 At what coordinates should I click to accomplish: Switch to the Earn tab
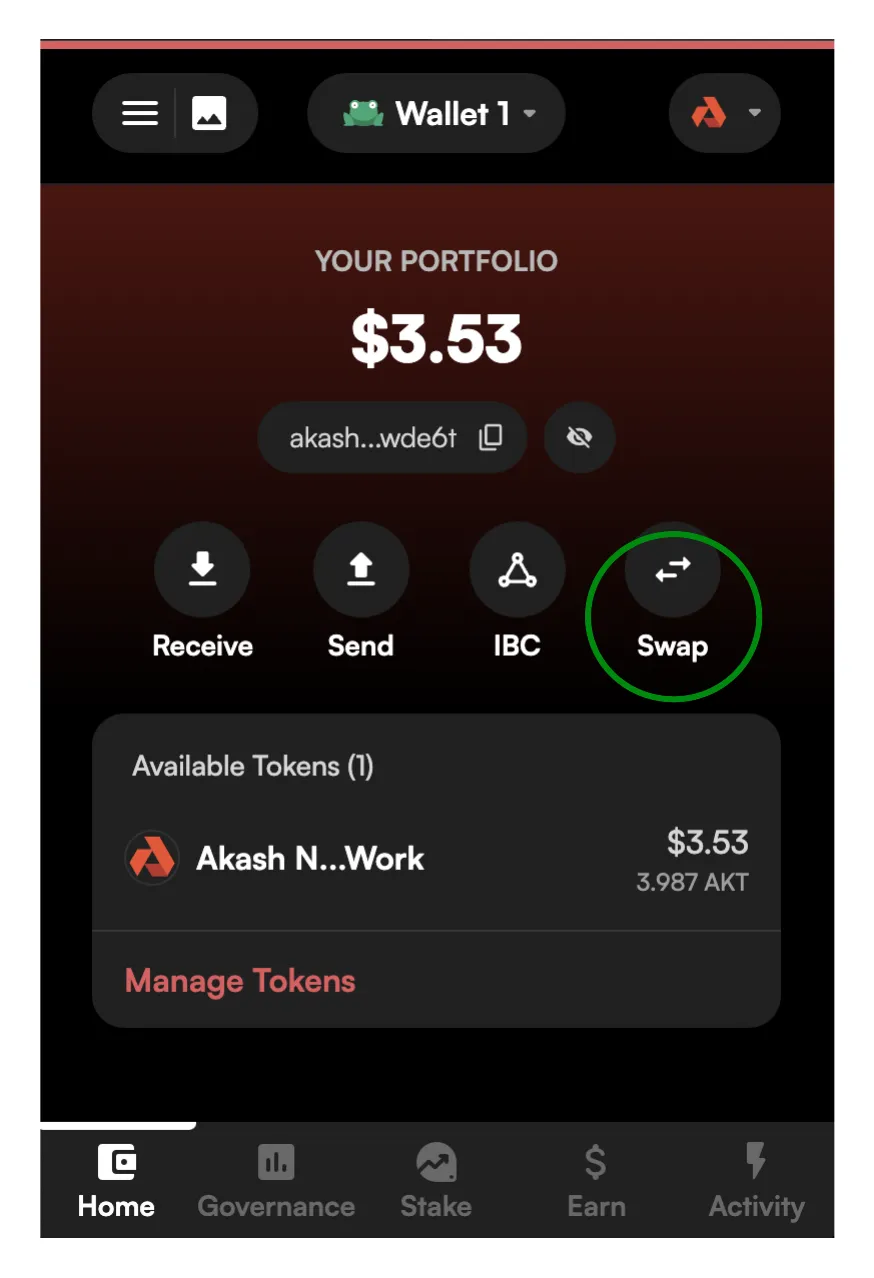[x=596, y=1181]
